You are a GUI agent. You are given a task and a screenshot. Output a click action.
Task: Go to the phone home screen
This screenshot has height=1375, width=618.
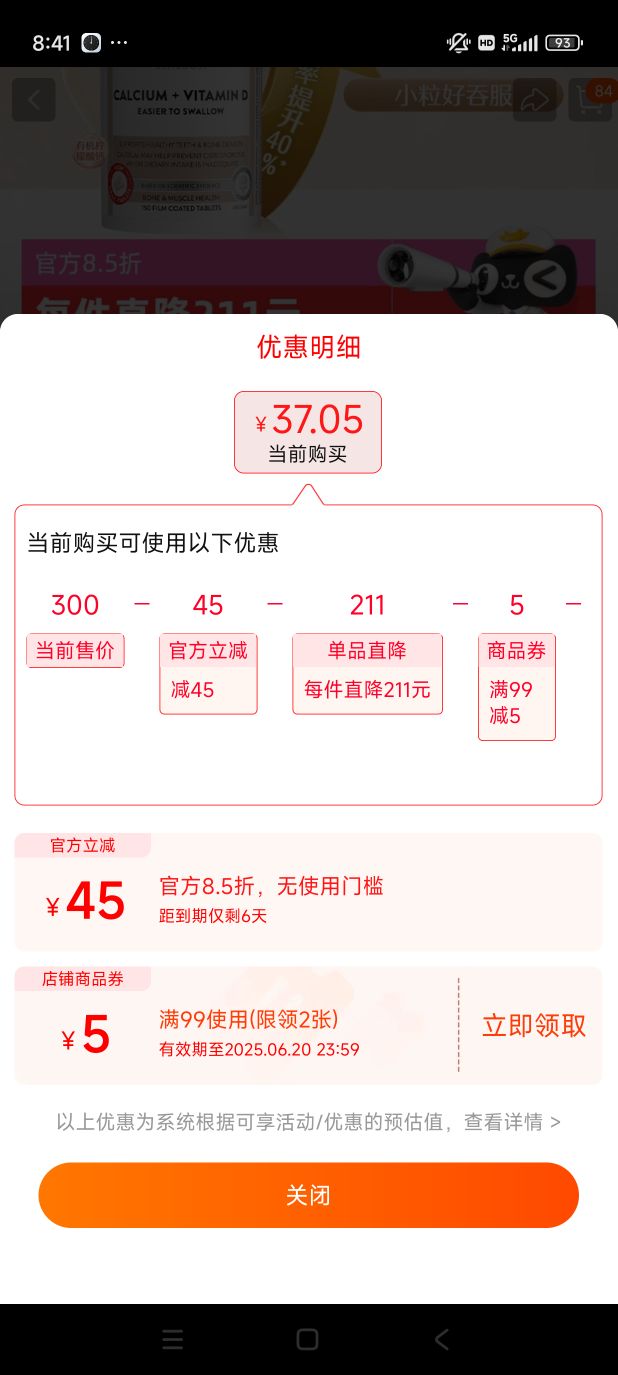pos(308,1339)
